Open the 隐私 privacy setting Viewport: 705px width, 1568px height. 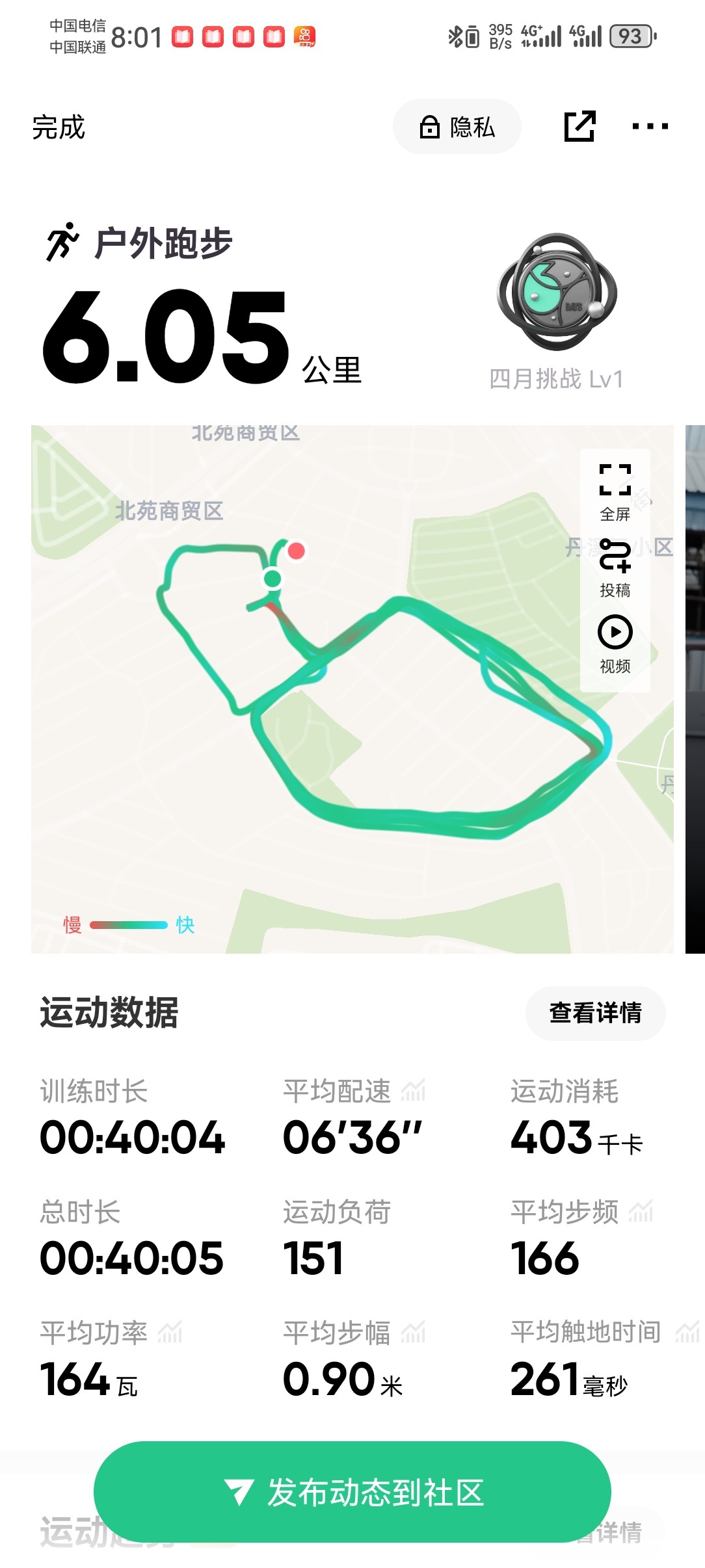tap(457, 127)
